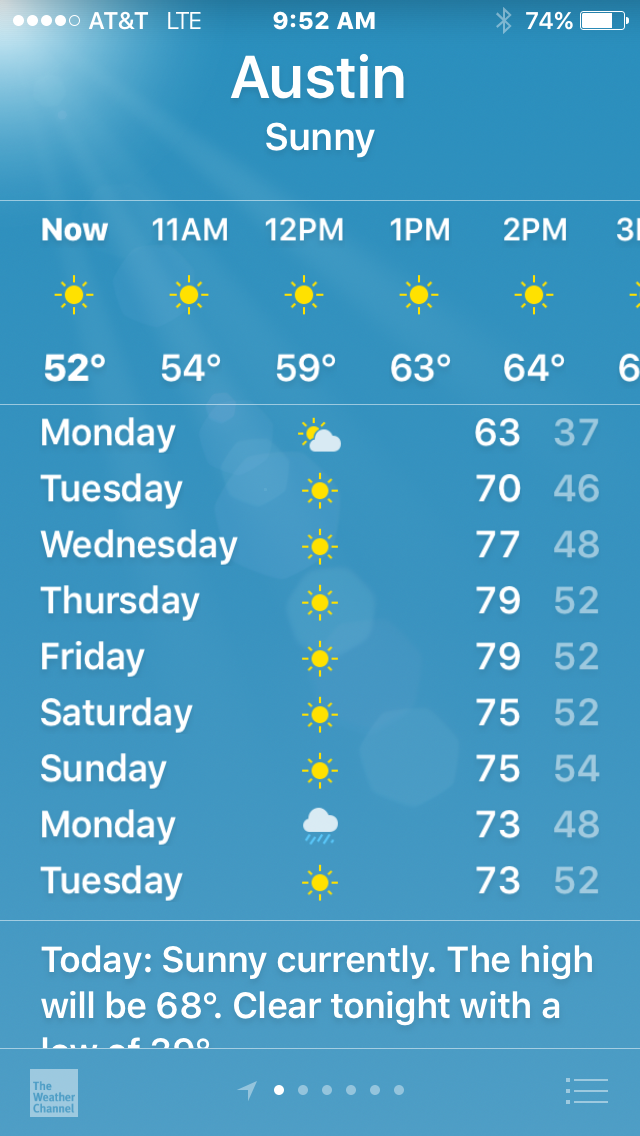Open The Weather Channel link
Viewport: 640px width, 1136px height.
point(54,1092)
